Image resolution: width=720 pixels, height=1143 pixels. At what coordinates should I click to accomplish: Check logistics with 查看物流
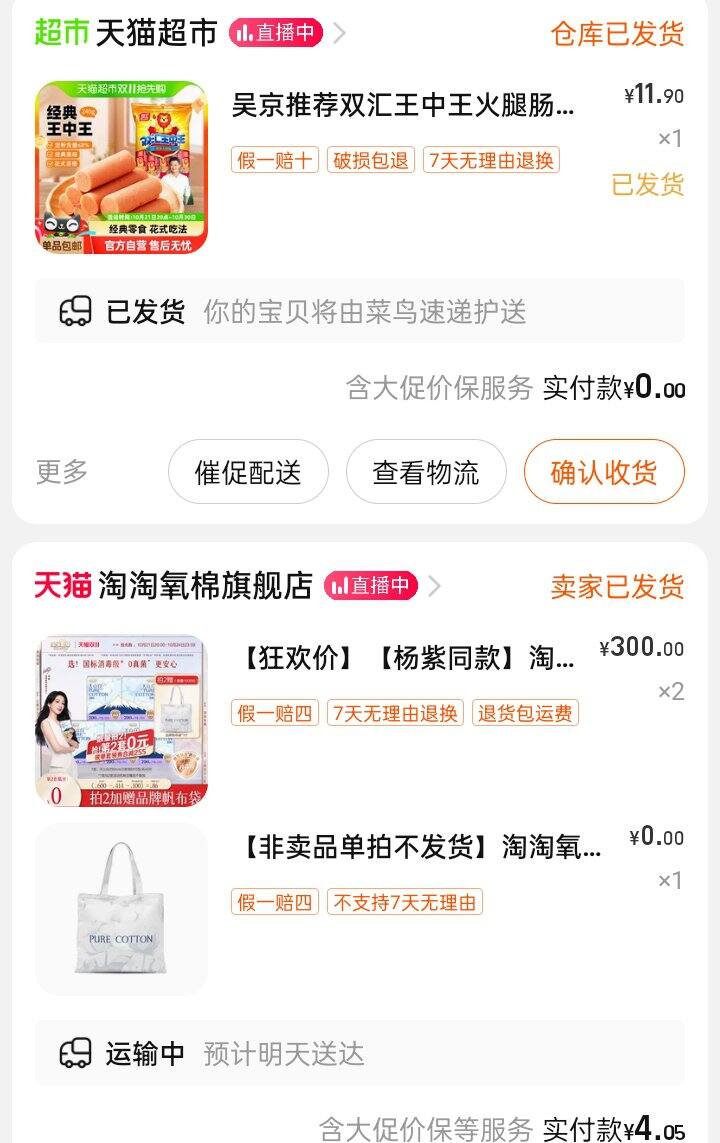pos(426,472)
